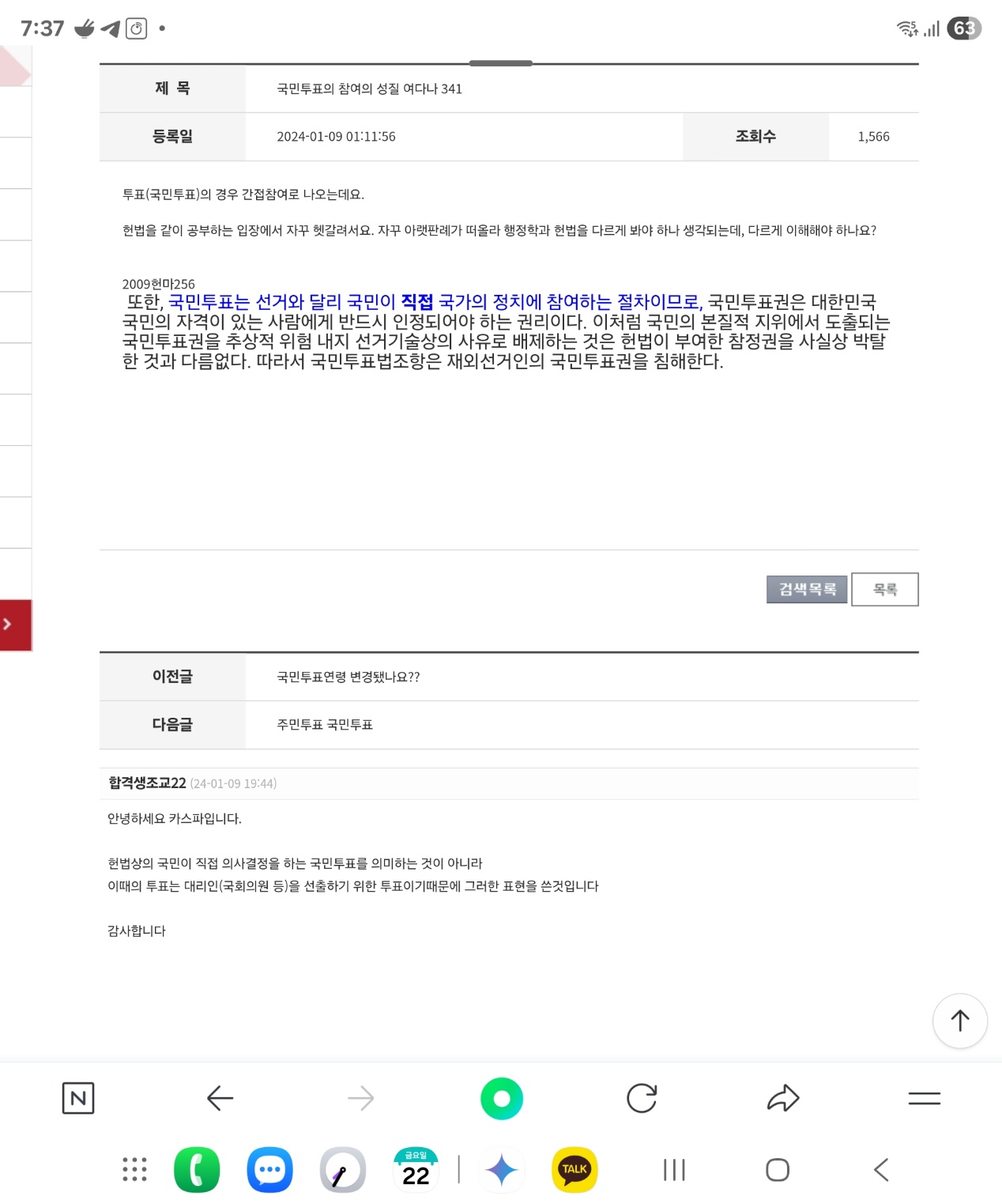Screen dimensions: 1002x1204
Task: Open the Naver home N icon
Action: point(78,1098)
